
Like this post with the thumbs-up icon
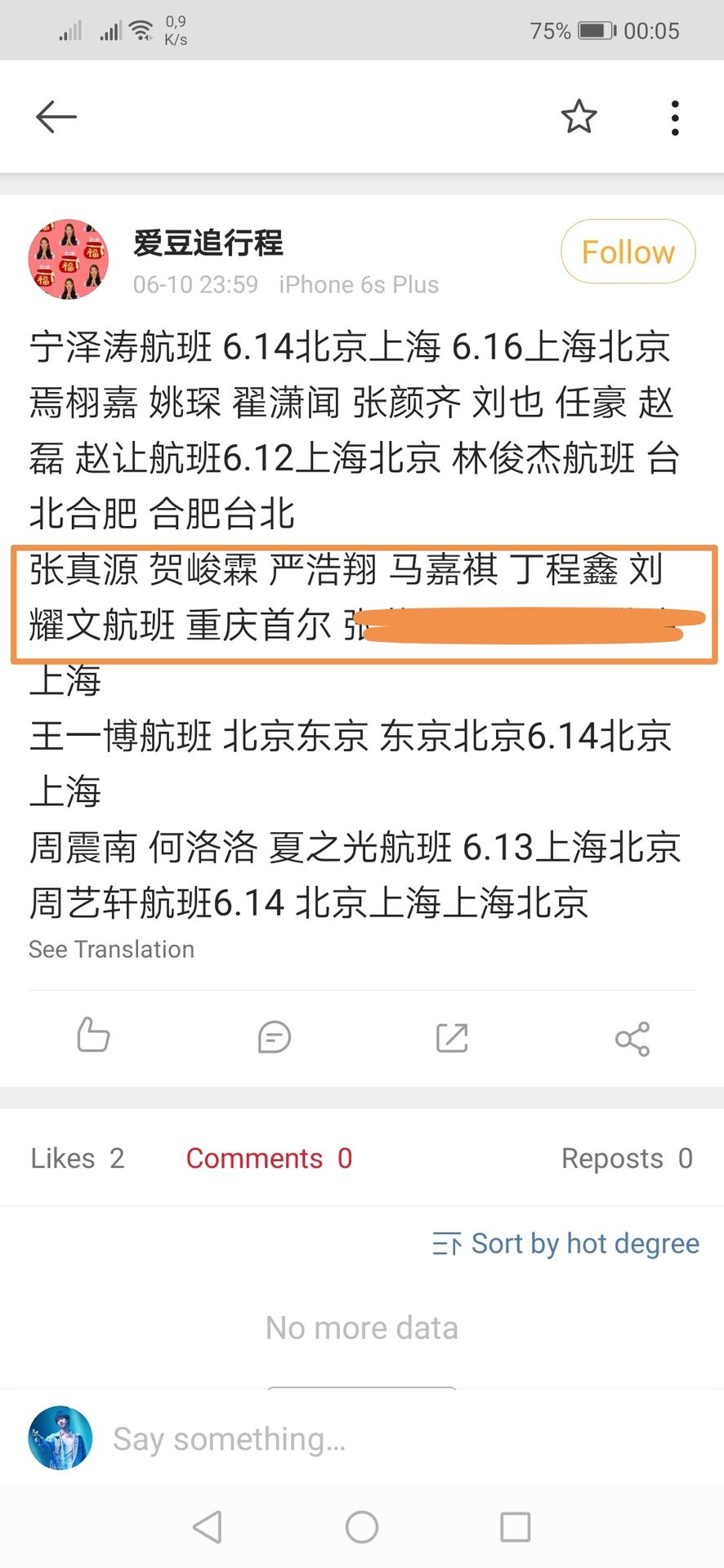[93, 1036]
